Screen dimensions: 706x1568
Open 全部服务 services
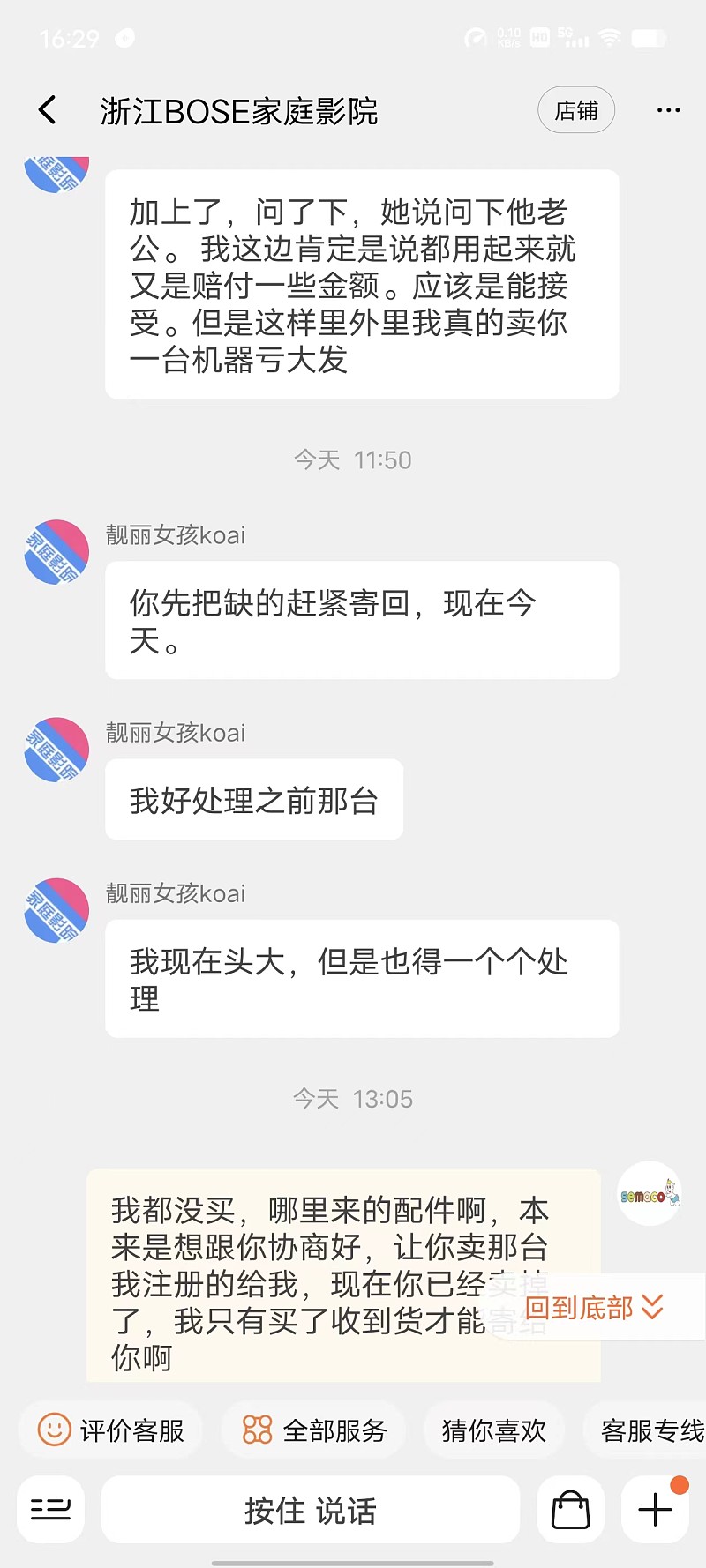[x=314, y=1430]
